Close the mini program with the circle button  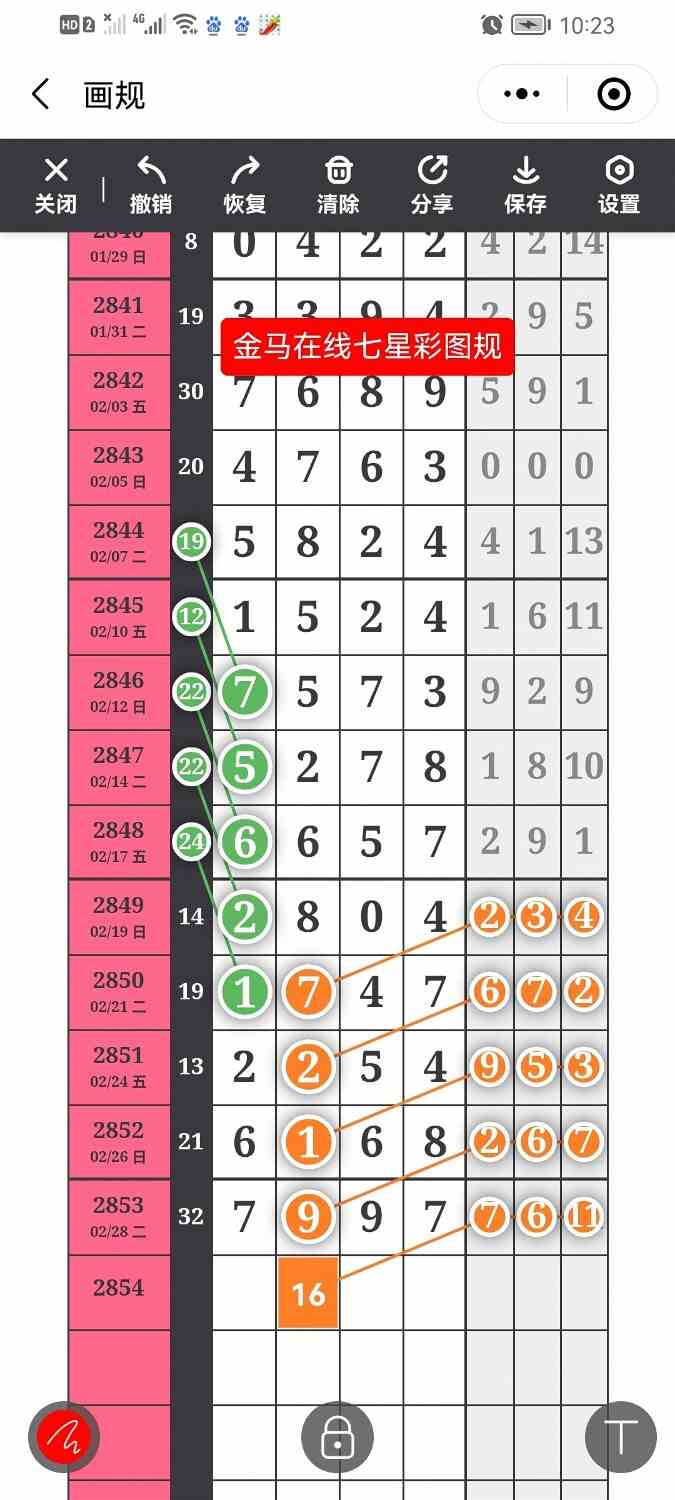click(x=613, y=95)
